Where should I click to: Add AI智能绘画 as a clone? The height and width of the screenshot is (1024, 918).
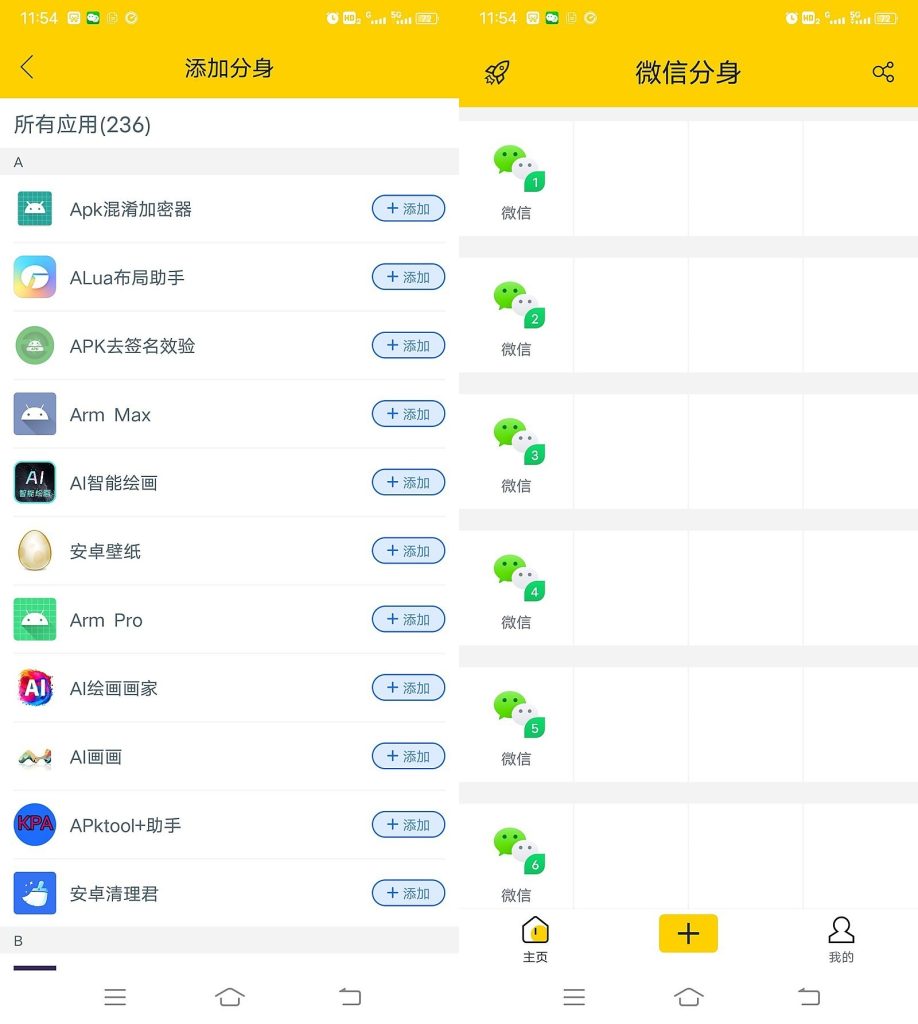pos(408,483)
